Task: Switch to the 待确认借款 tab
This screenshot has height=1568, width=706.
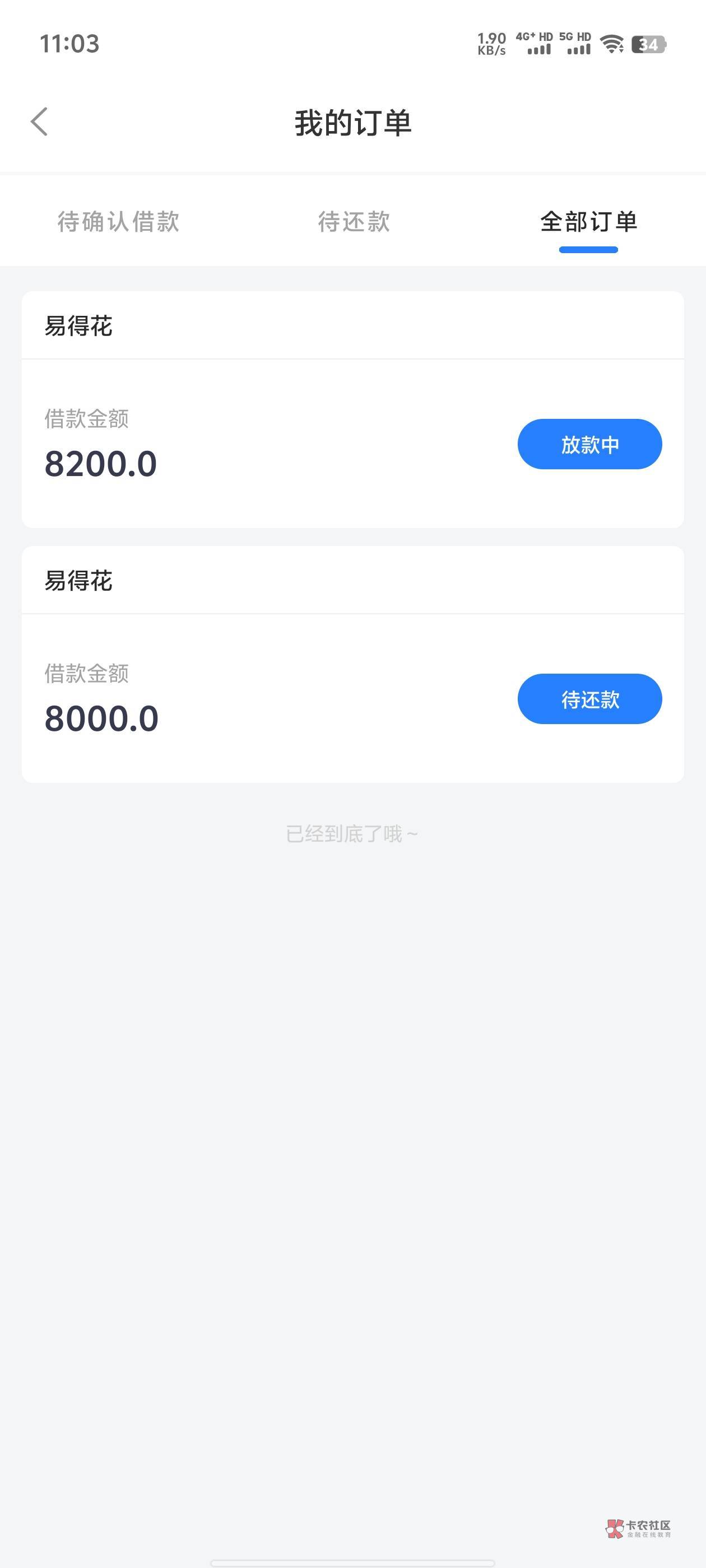Action: [x=118, y=222]
